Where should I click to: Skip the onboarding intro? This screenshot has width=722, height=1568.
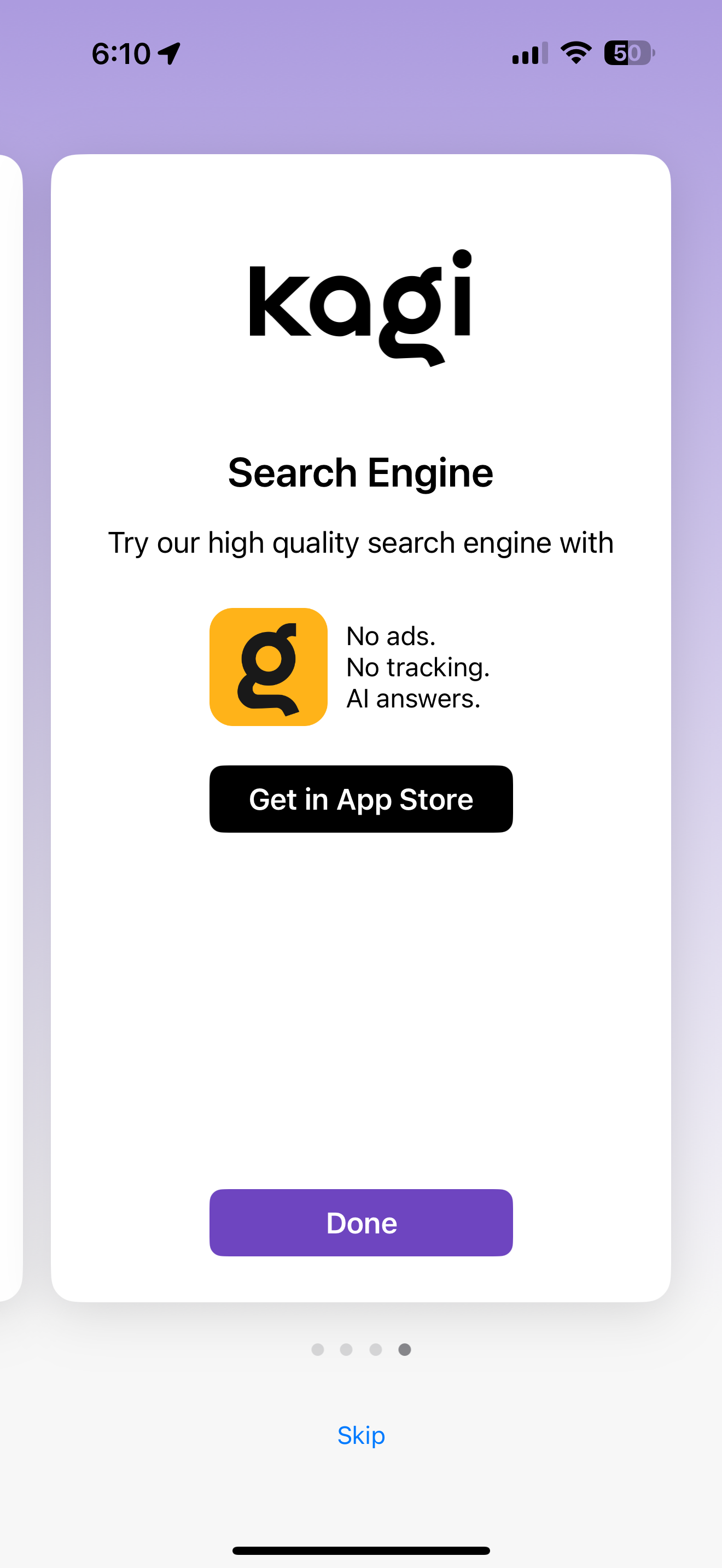(x=361, y=1435)
